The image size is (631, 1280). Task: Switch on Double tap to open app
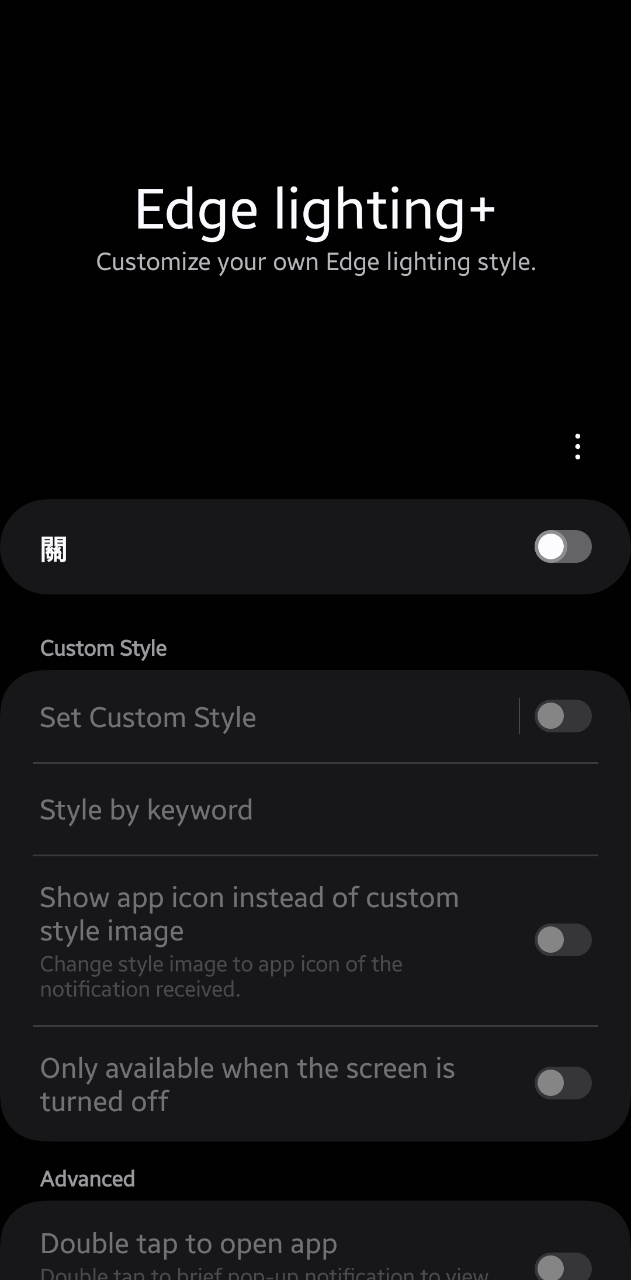tap(563, 1265)
